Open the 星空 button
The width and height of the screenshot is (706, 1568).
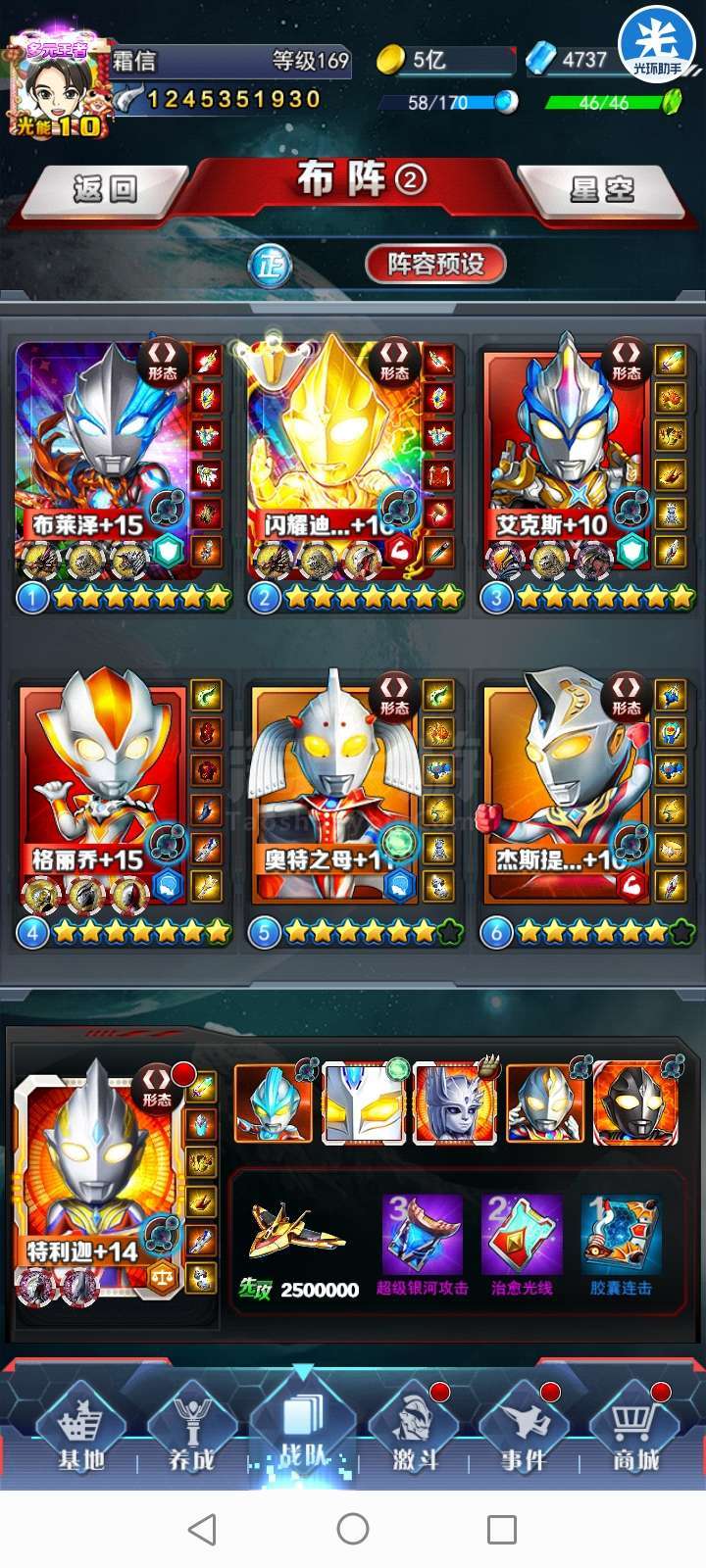(601, 189)
